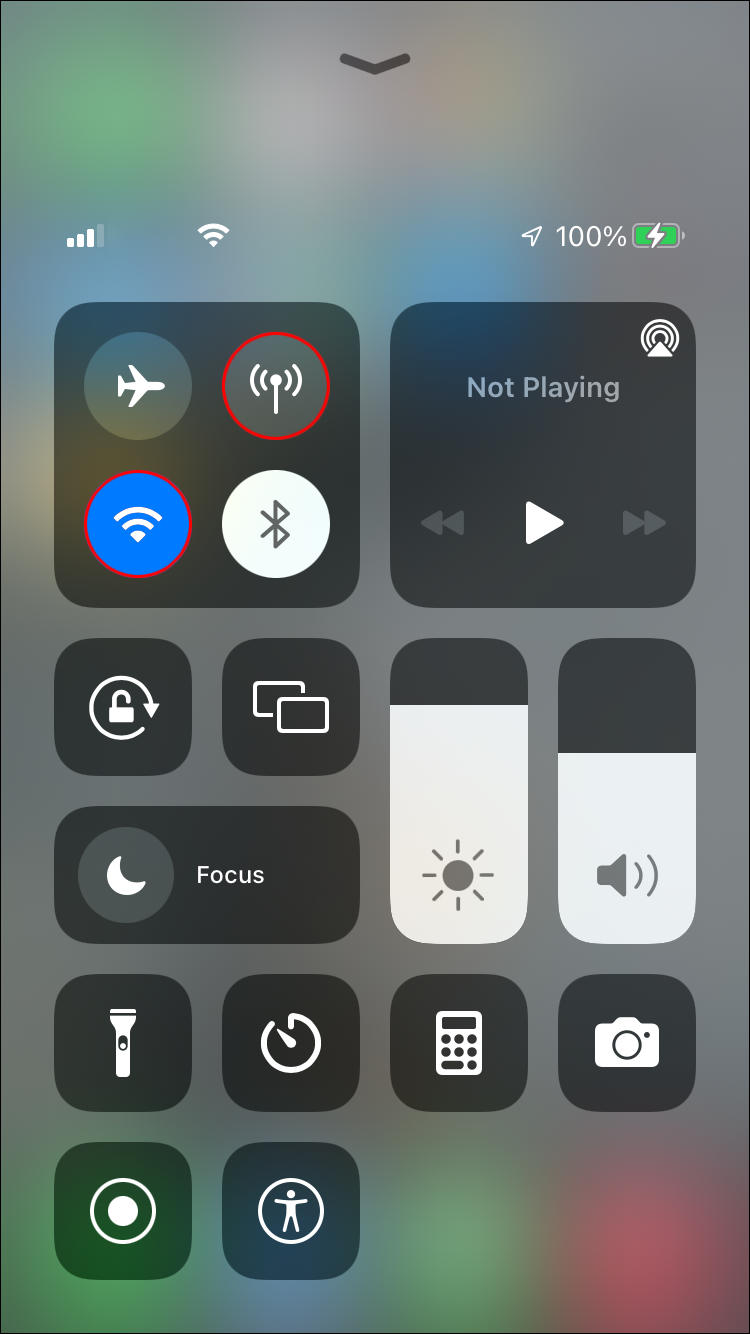Viewport: 750px width, 1334px height.
Task: Open Screen Mirroring
Action: click(290, 707)
